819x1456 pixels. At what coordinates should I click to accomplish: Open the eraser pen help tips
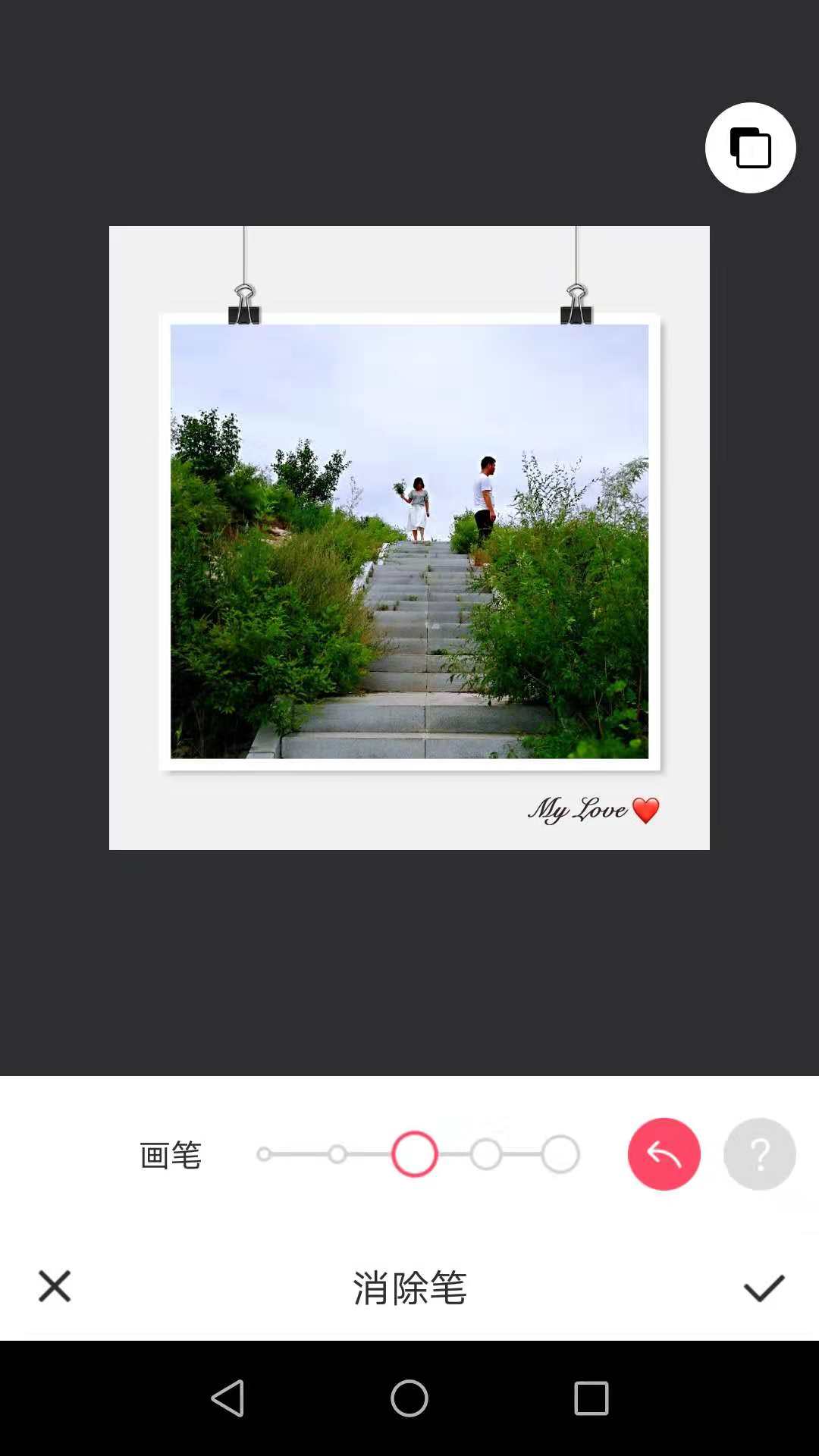click(761, 1154)
